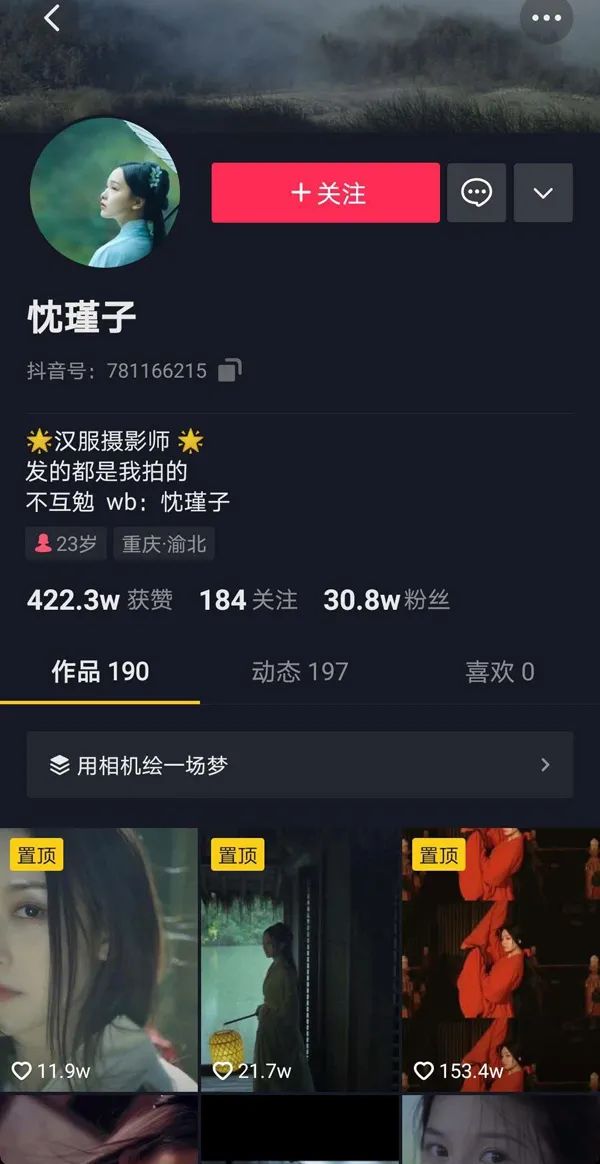This screenshot has height=1164, width=600.
Task: Open the 用相机绘一场梦 collection
Action: point(300,765)
